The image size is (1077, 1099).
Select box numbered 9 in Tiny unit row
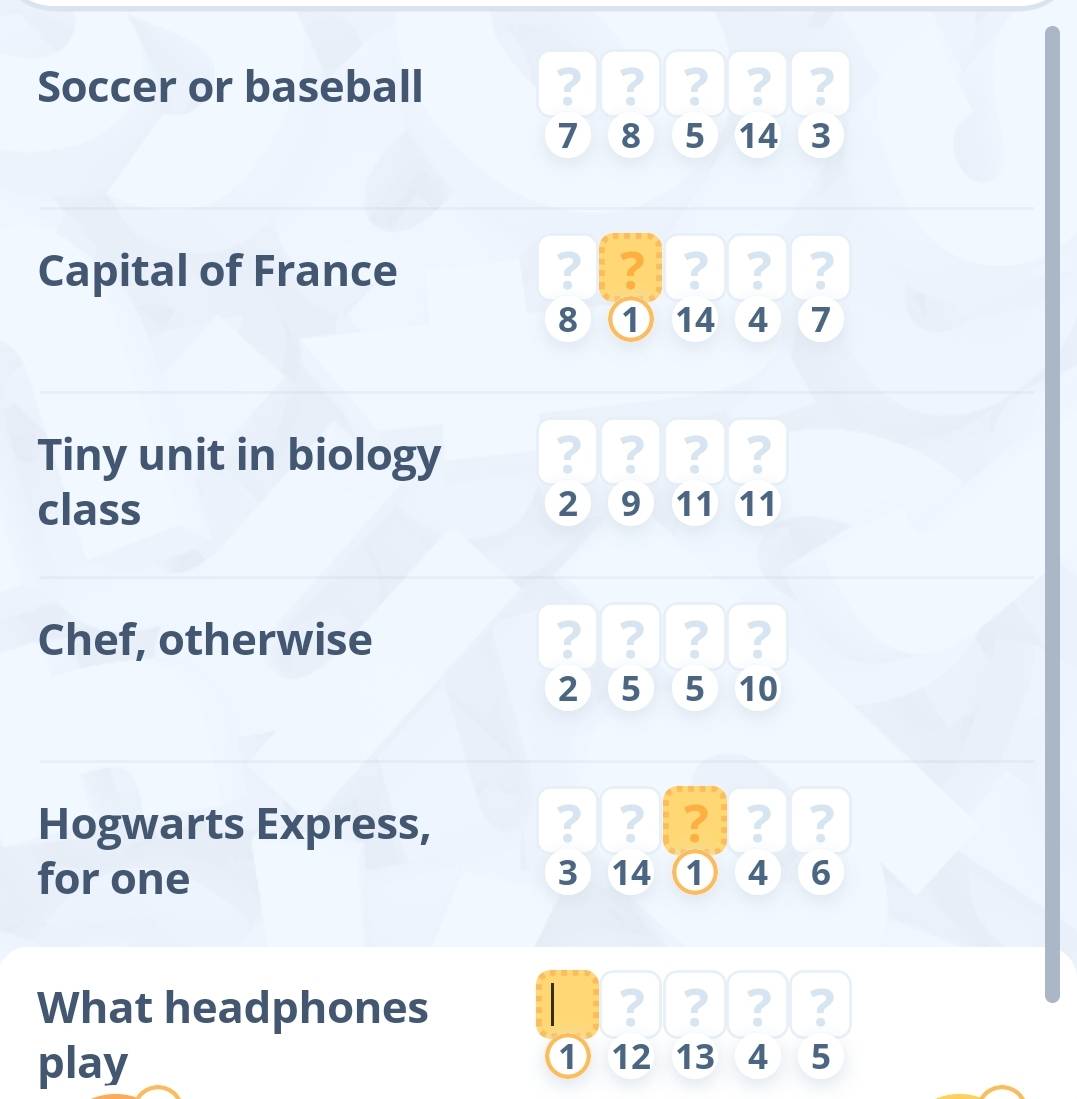(631, 453)
